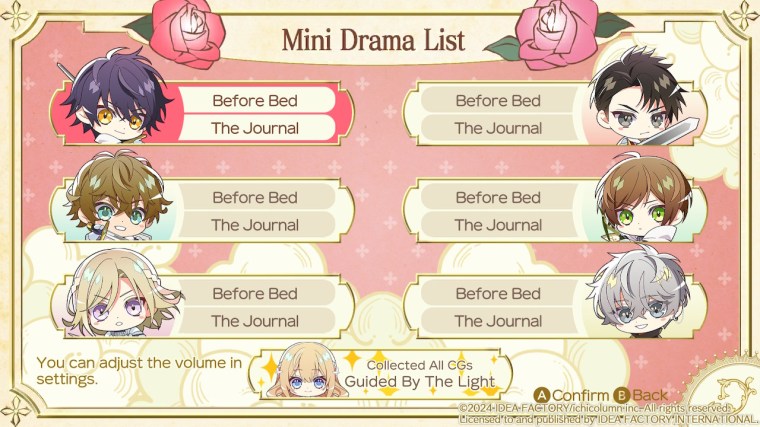
Task: Select The Journal for the teal-eyed brown-haired character
Action: point(255,225)
